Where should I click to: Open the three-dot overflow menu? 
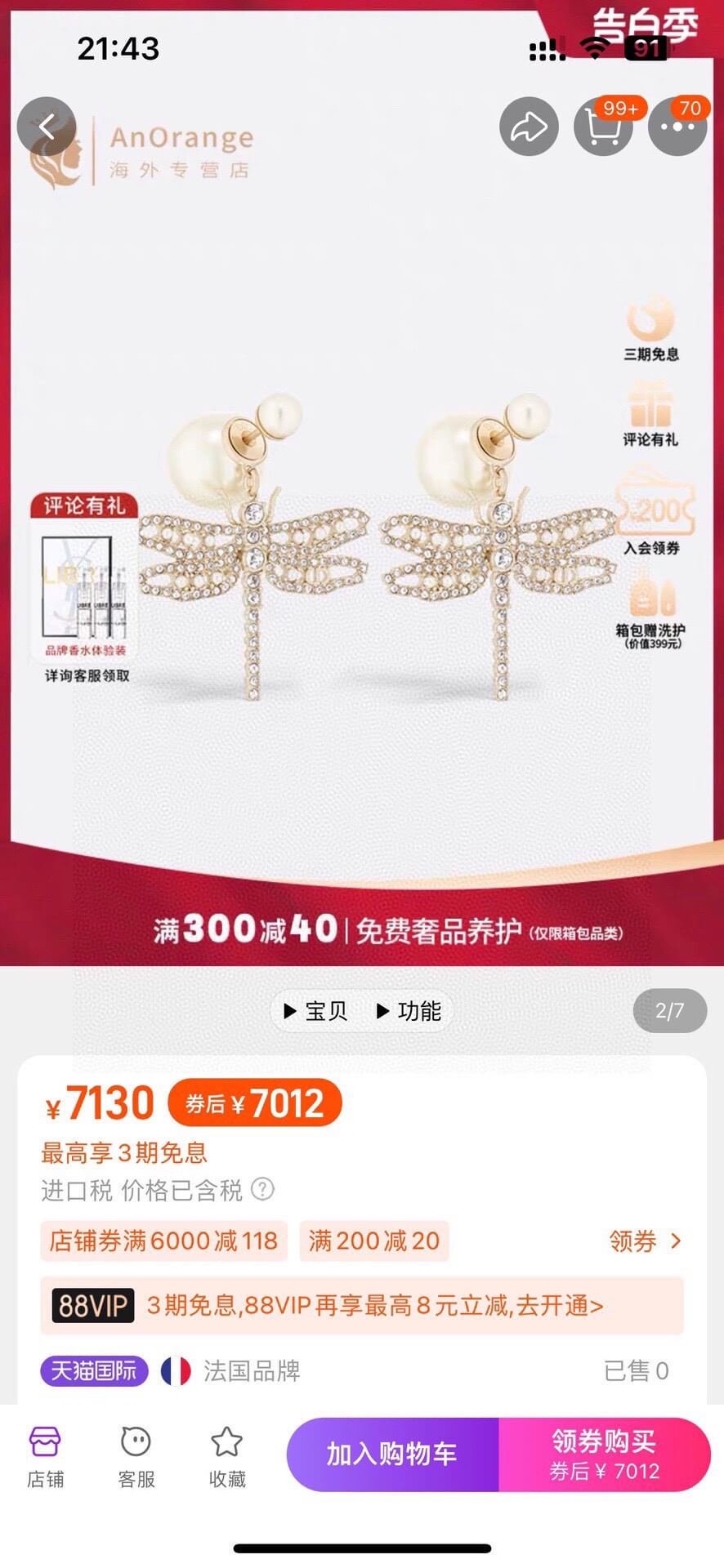[677, 127]
